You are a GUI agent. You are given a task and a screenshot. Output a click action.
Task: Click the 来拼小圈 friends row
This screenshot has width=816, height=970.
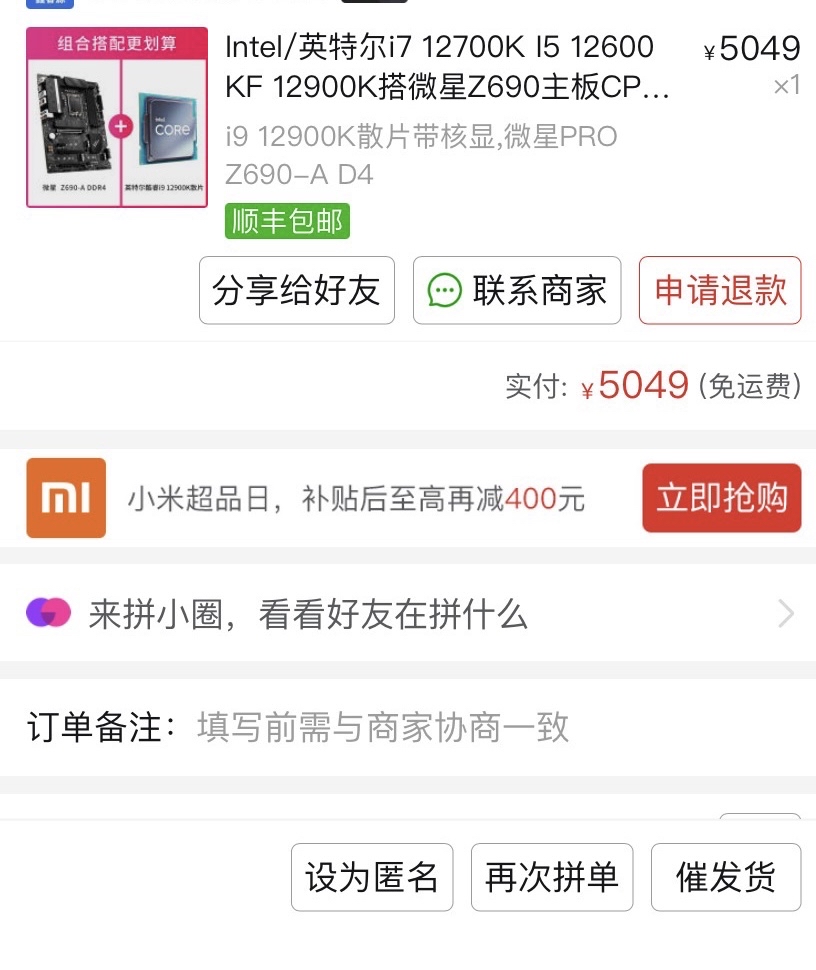pos(300,613)
